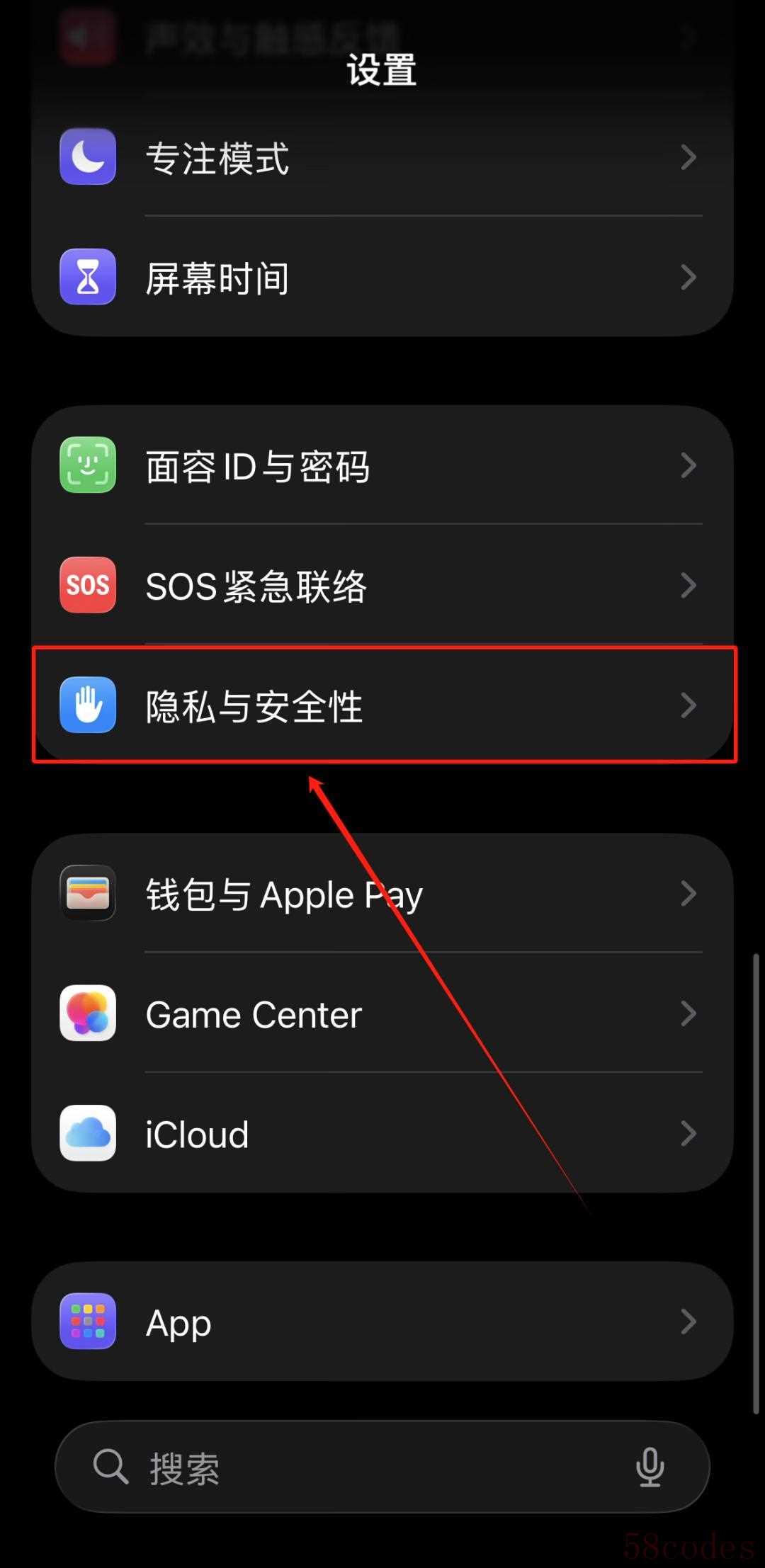Image resolution: width=765 pixels, height=1568 pixels.
Task: Open 屏幕时间 settings
Action: coord(381,277)
